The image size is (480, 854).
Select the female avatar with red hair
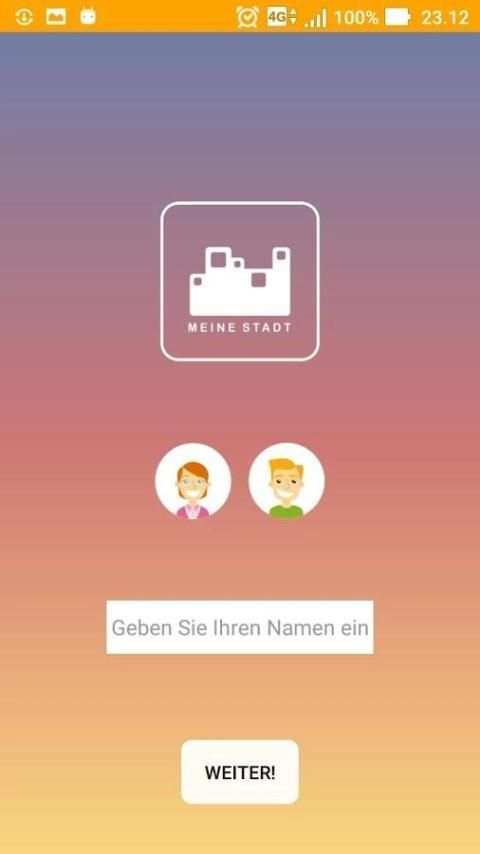[x=193, y=481]
